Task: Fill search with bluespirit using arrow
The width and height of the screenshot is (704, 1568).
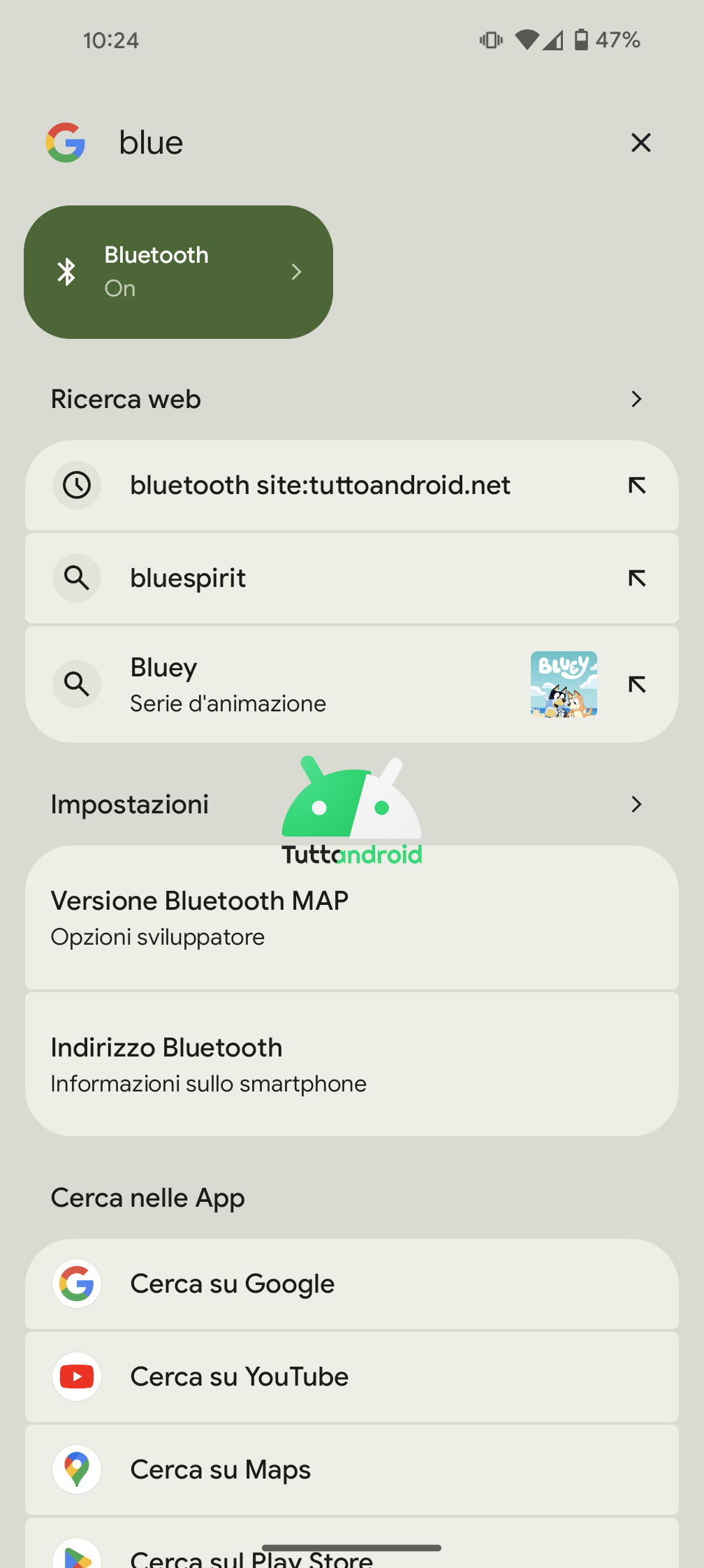Action: [x=636, y=578]
